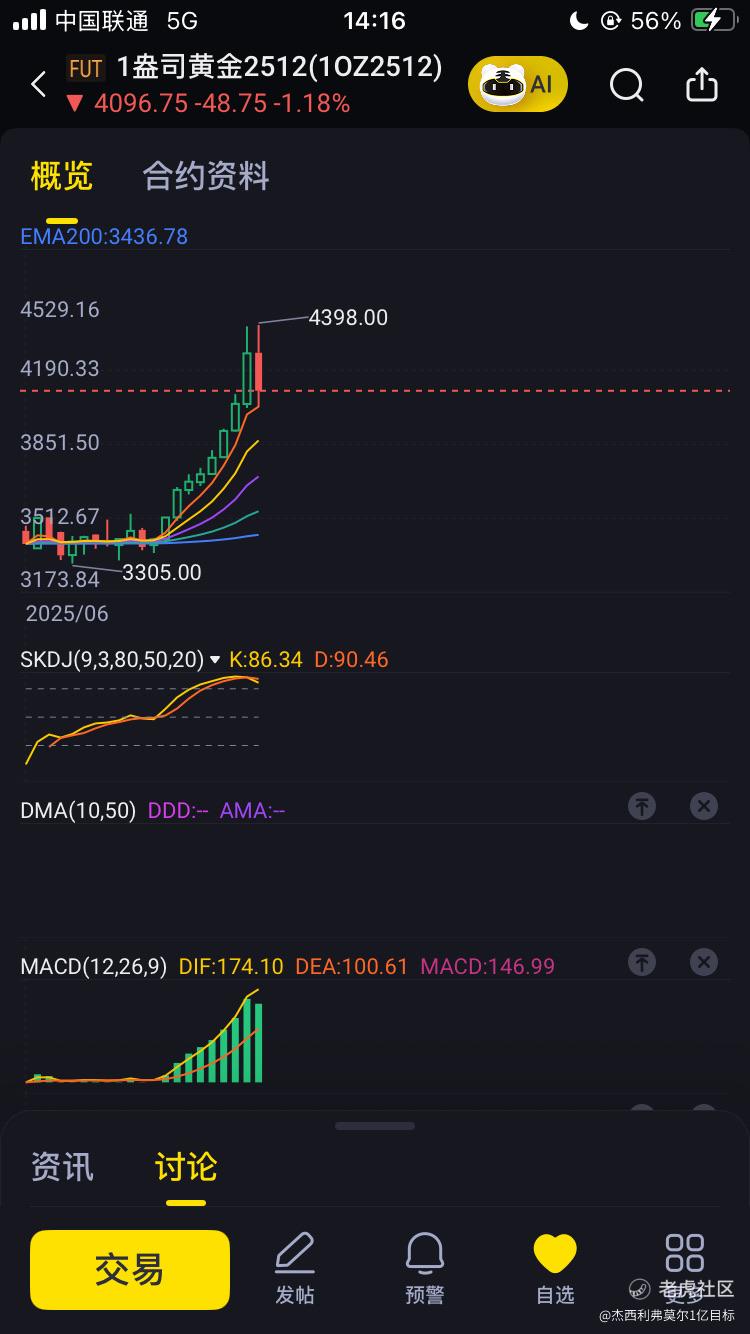Switch to the 讨论 tab
Image resolution: width=750 pixels, height=1334 pixels.
click(x=186, y=1167)
